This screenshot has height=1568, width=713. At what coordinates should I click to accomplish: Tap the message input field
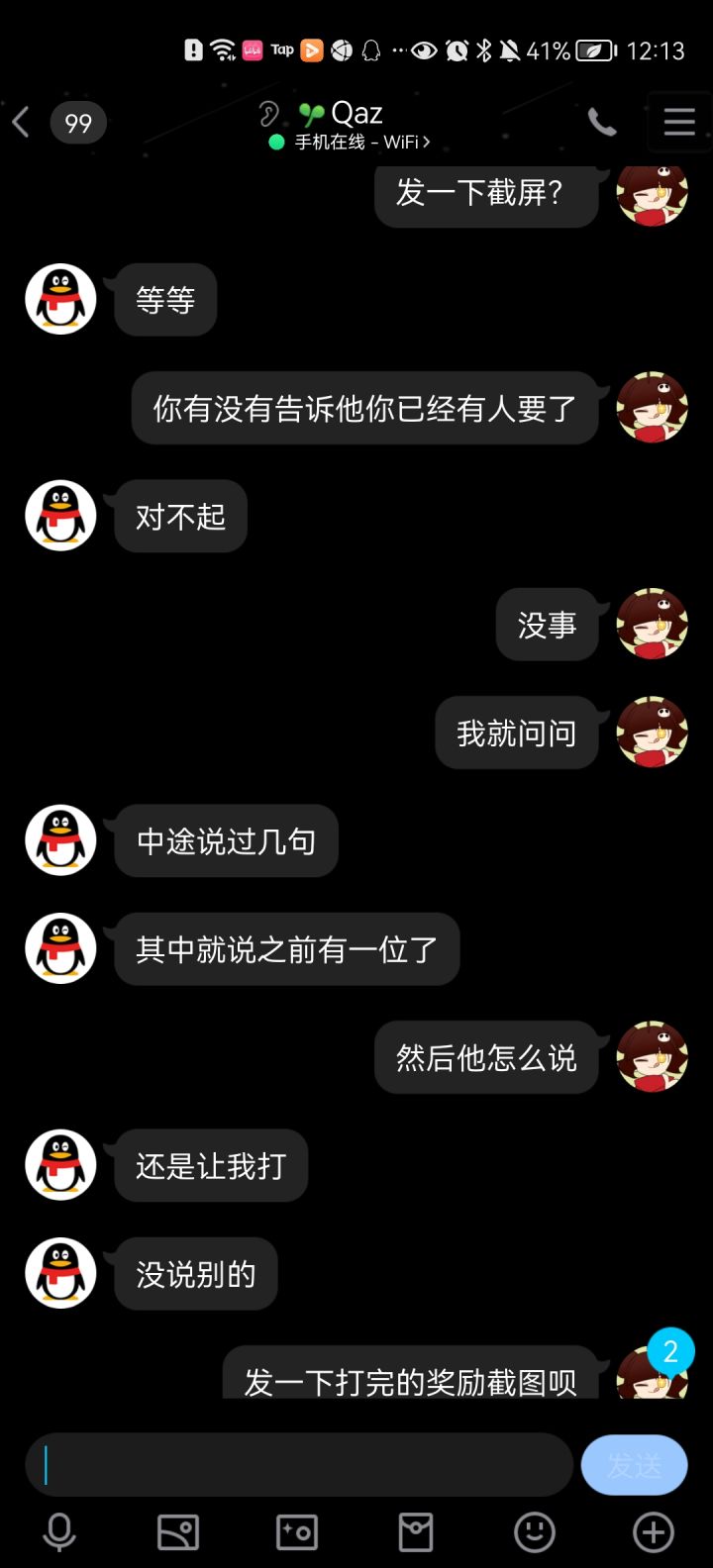pos(297,1464)
